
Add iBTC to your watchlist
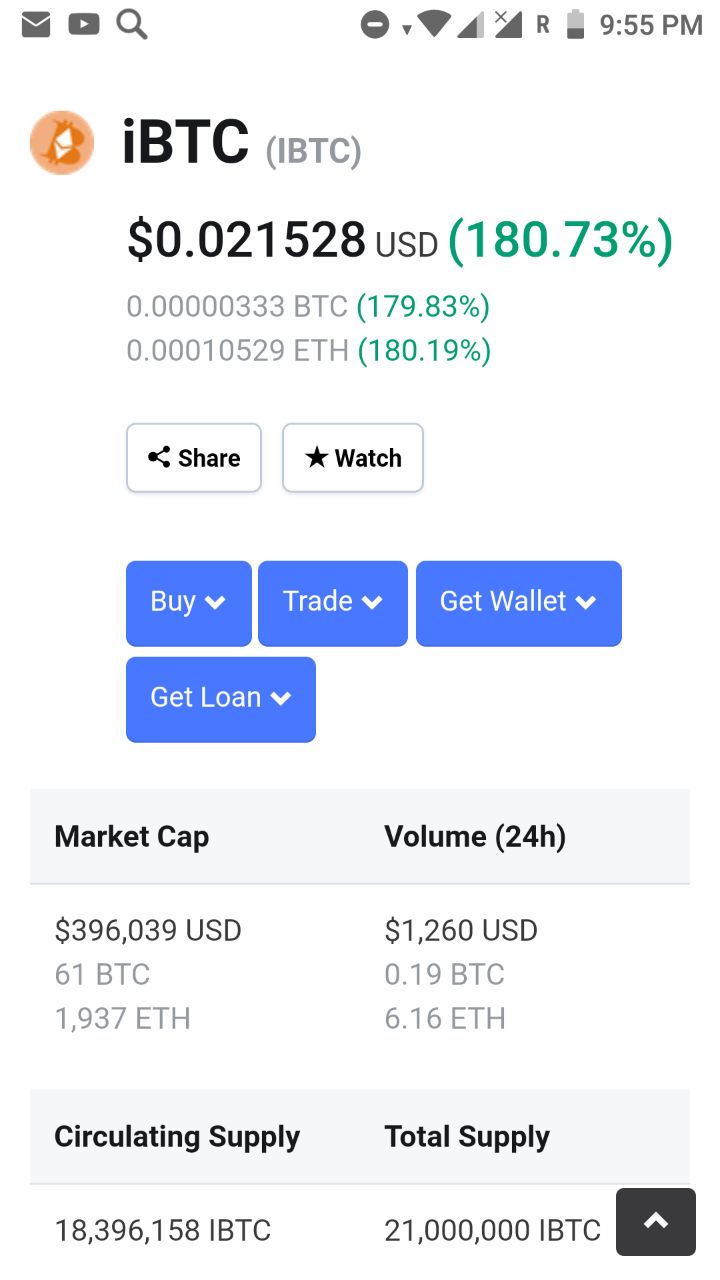point(353,458)
